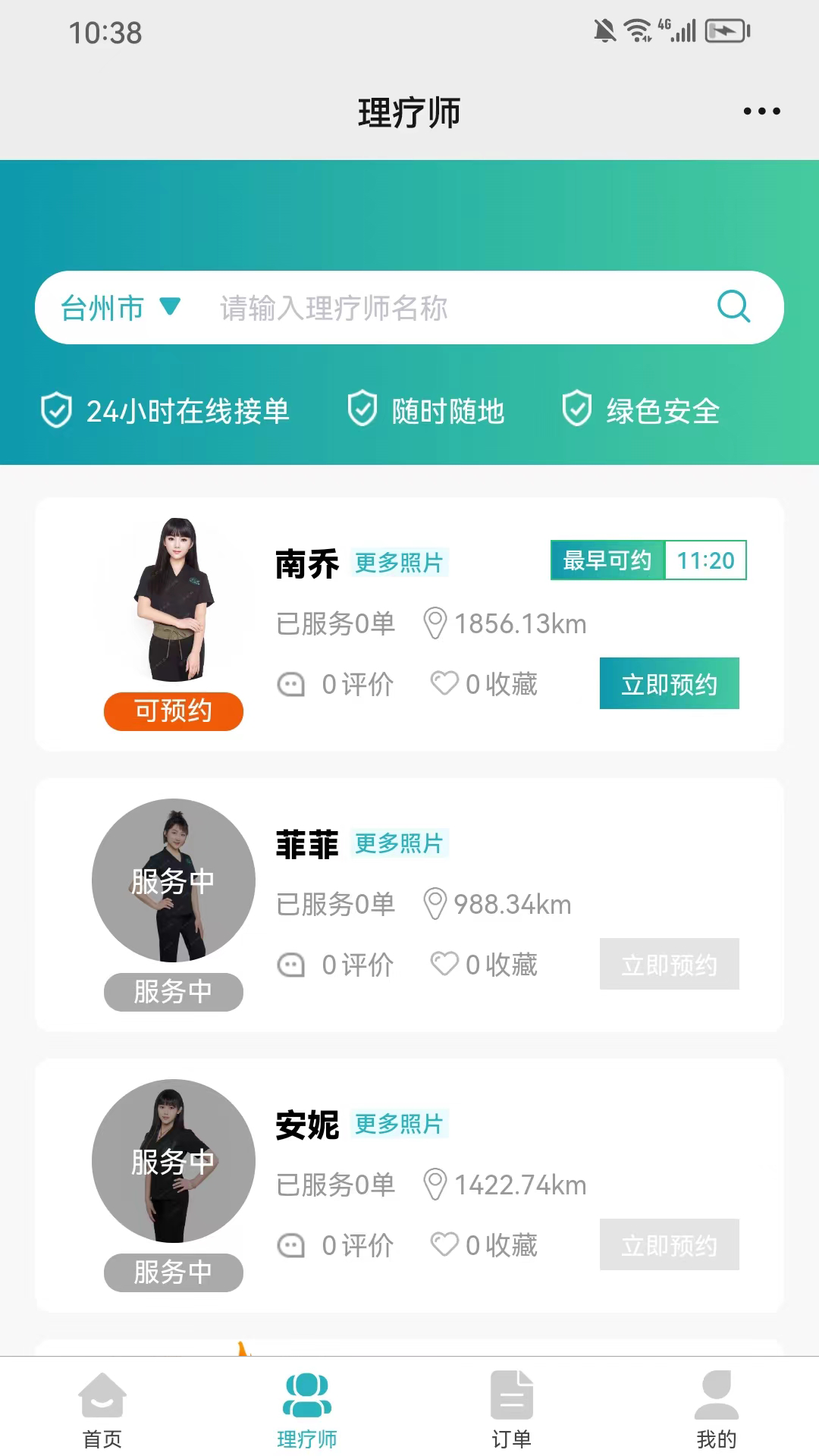Expand the three-dot menu at top right
The width and height of the screenshot is (819, 1456).
coord(761,110)
